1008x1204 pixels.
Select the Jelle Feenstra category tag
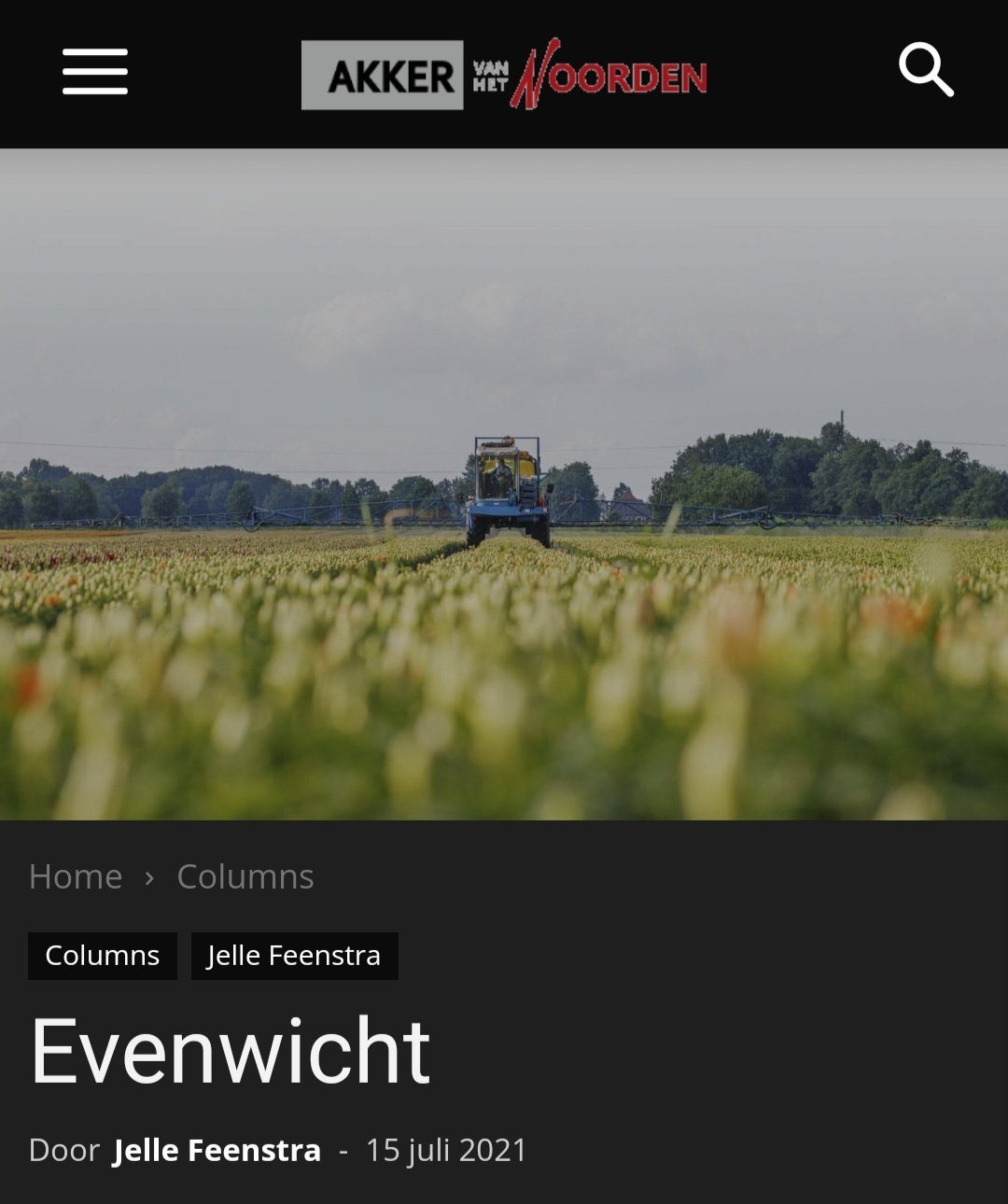tap(294, 956)
